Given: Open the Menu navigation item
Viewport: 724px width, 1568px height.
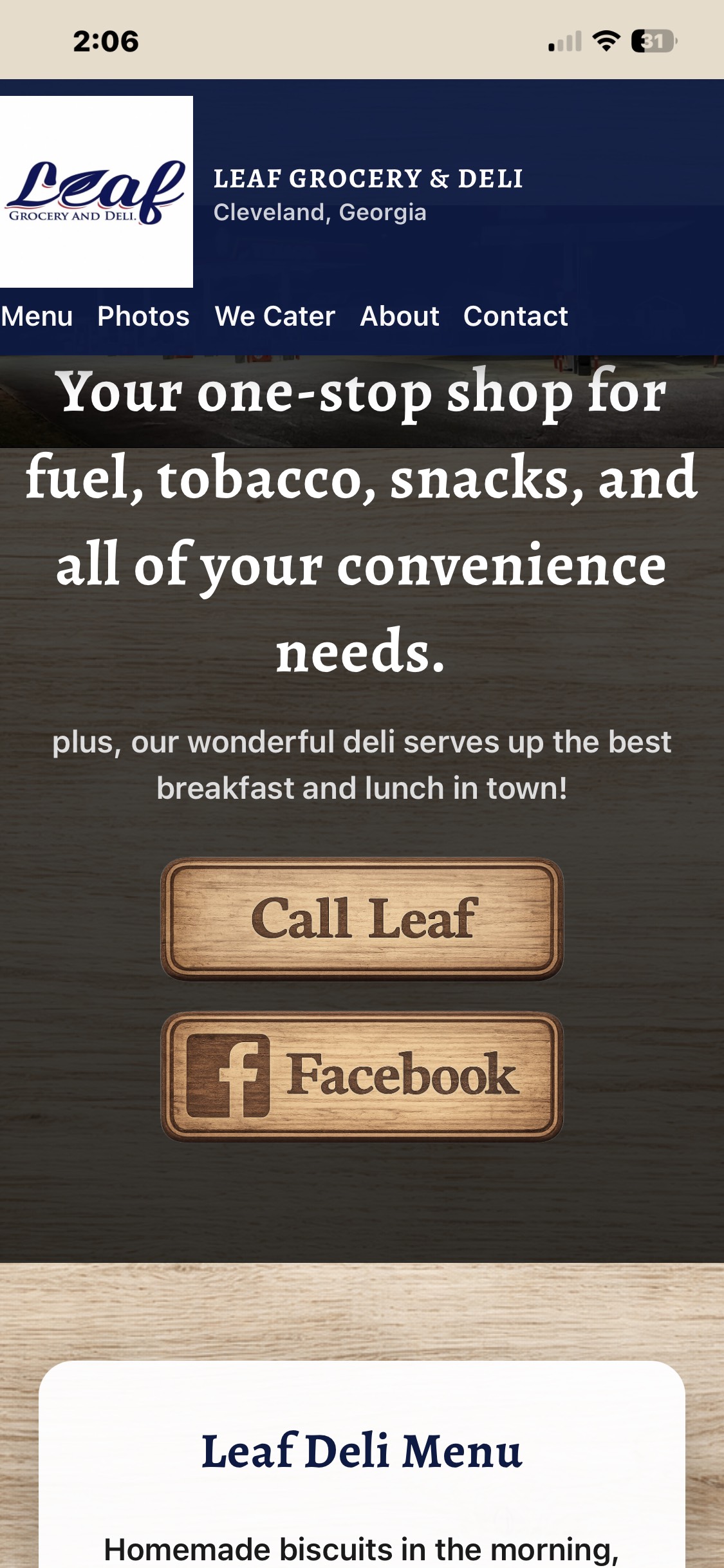Looking at the screenshot, I should [x=37, y=317].
